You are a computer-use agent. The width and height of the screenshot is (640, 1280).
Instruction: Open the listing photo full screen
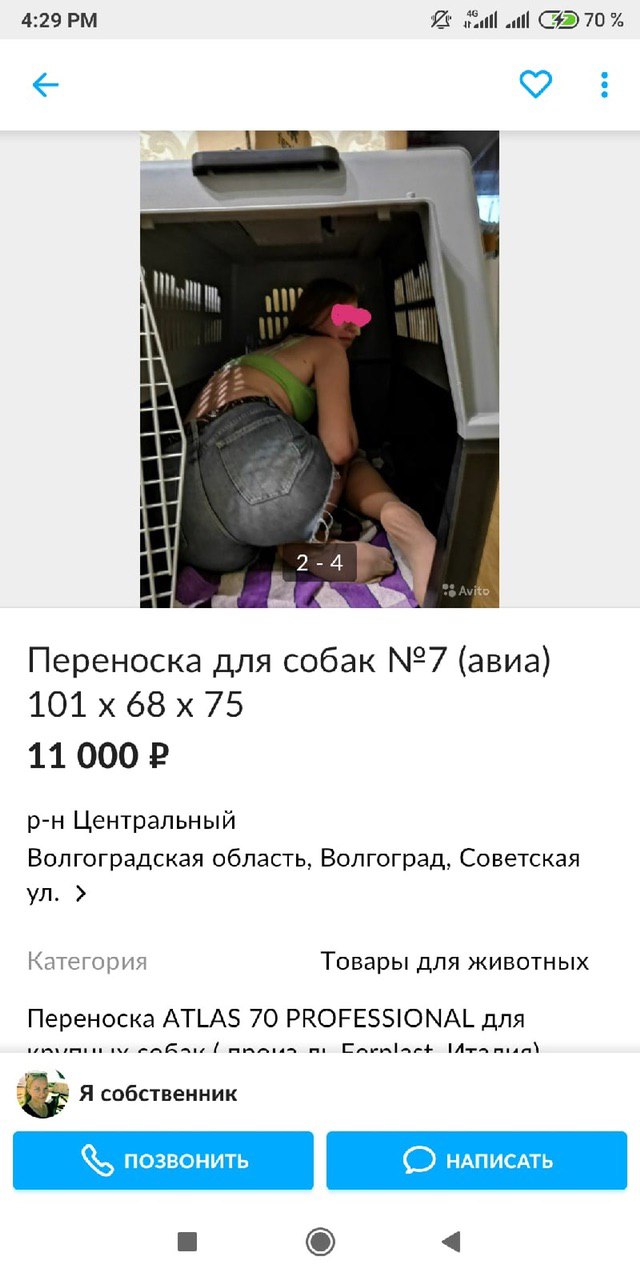(x=319, y=368)
